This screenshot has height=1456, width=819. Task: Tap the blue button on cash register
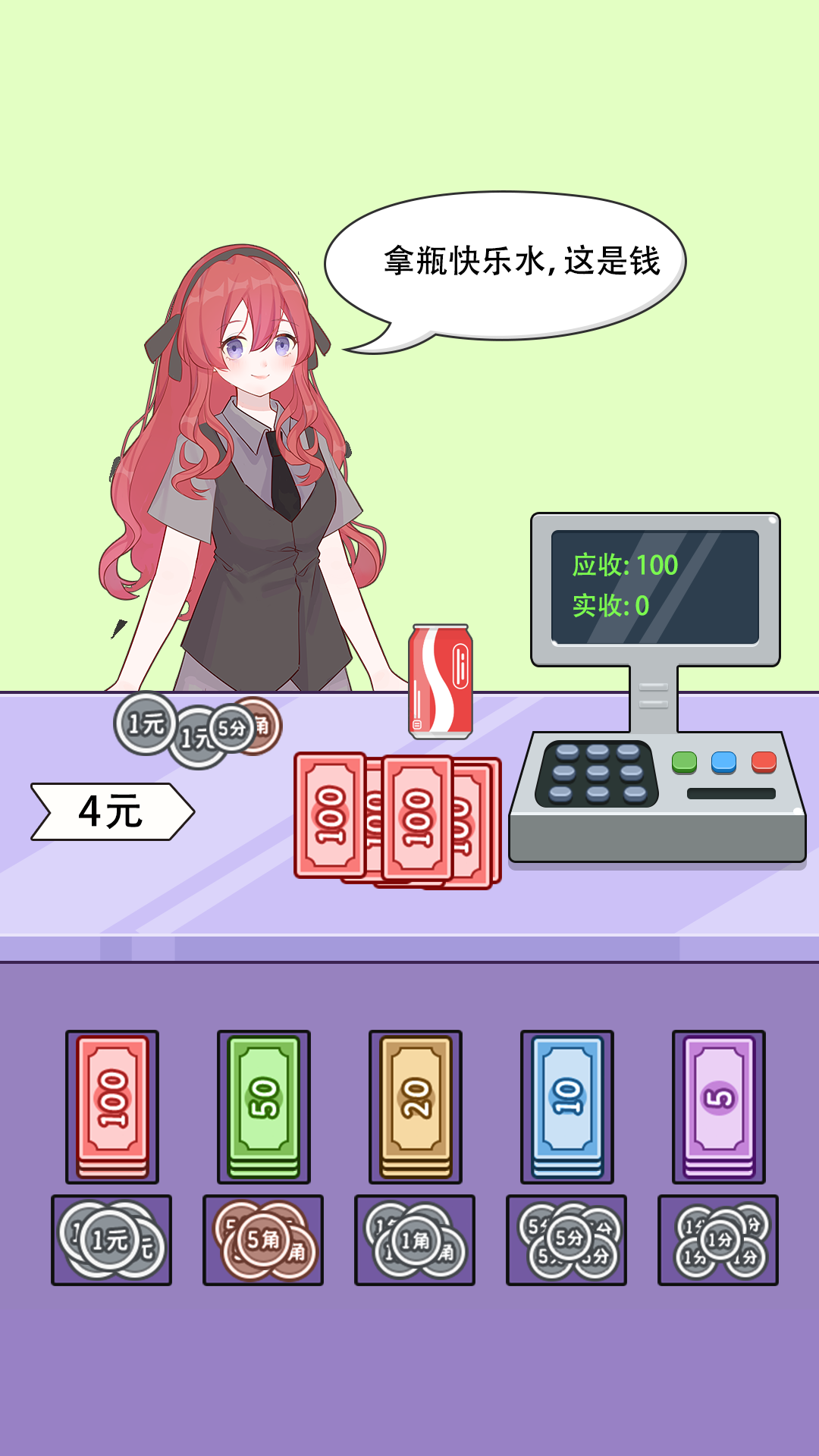tap(723, 763)
